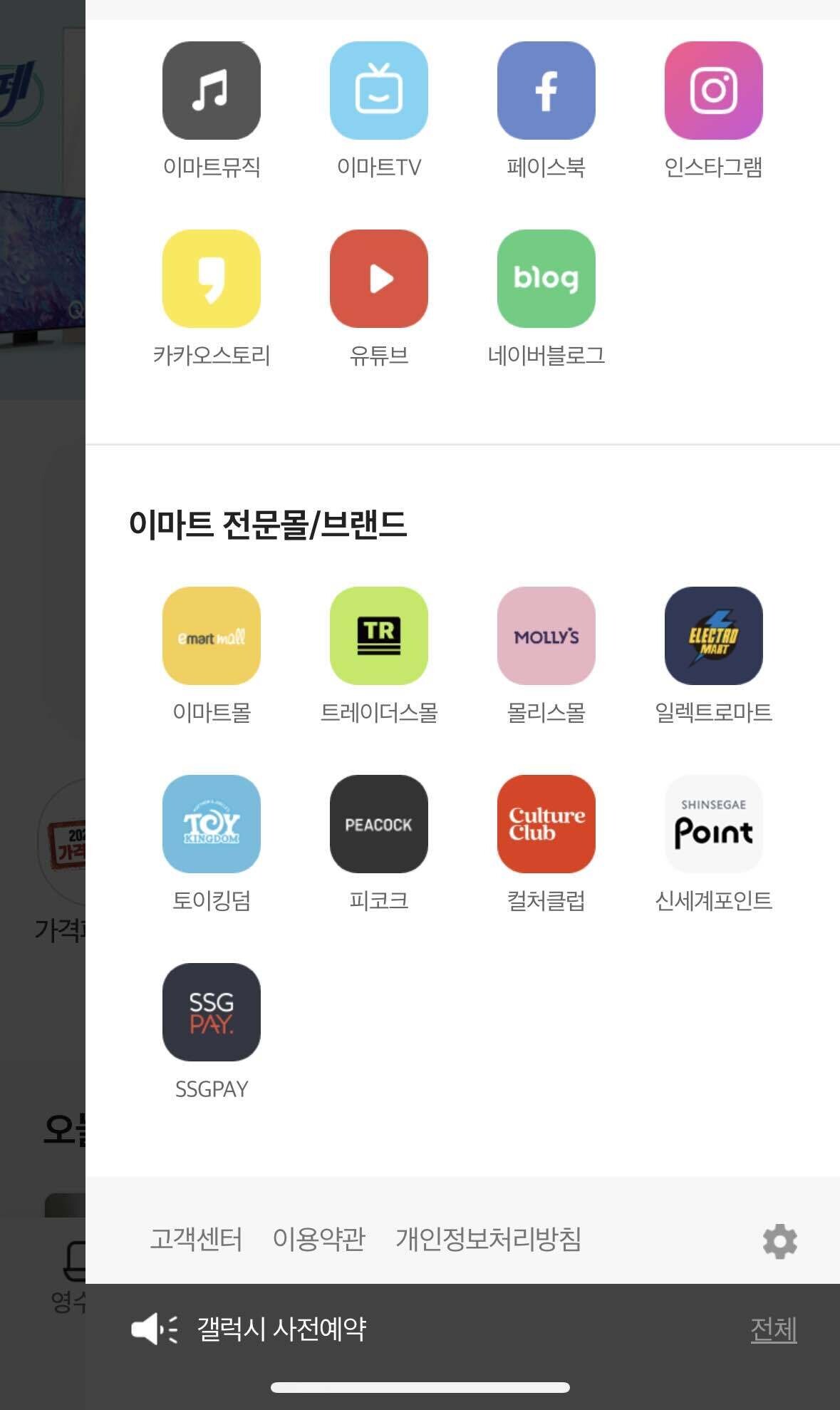Open the 신세계포인트 Shinsegae Point icon

(713, 825)
